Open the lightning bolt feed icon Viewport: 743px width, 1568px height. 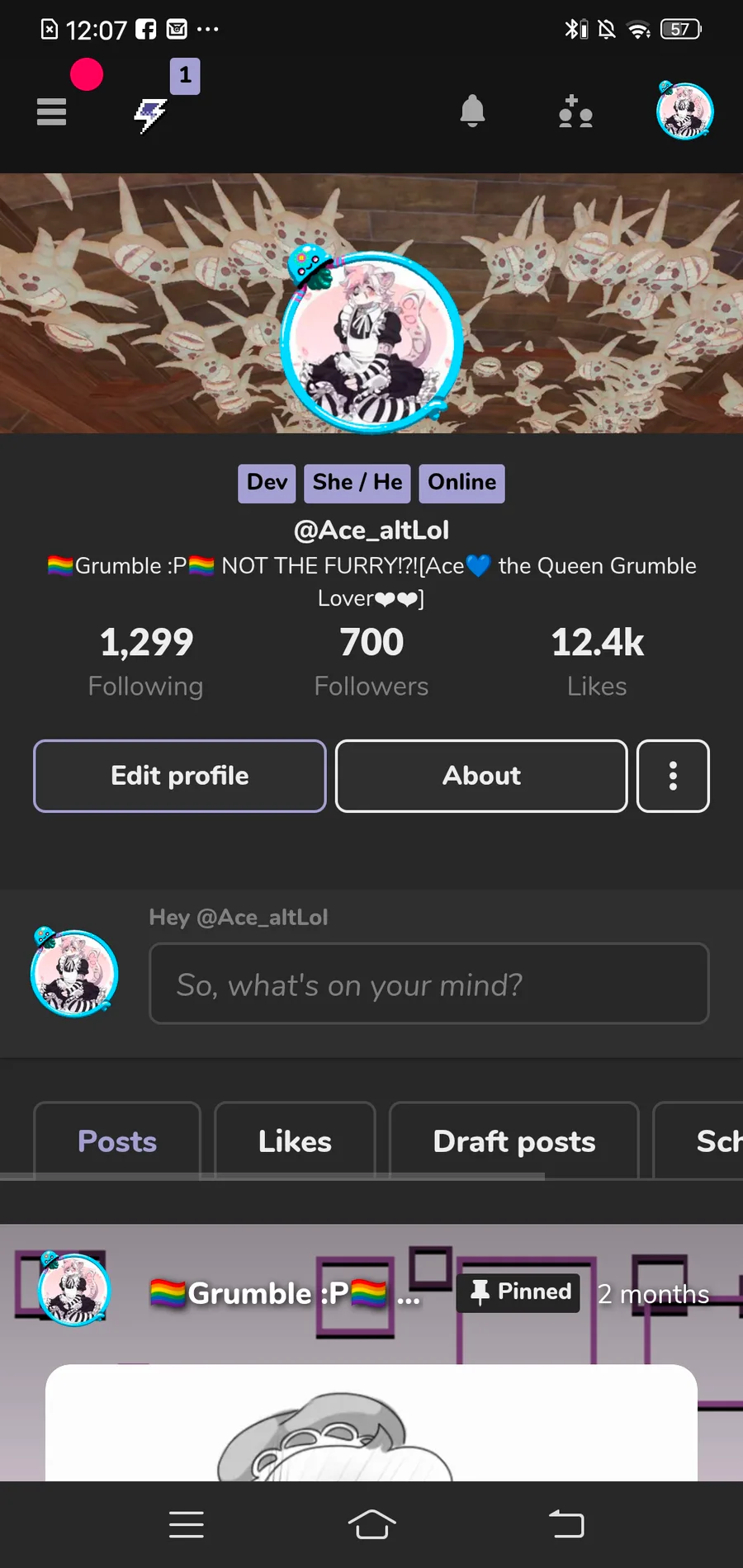(150, 115)
